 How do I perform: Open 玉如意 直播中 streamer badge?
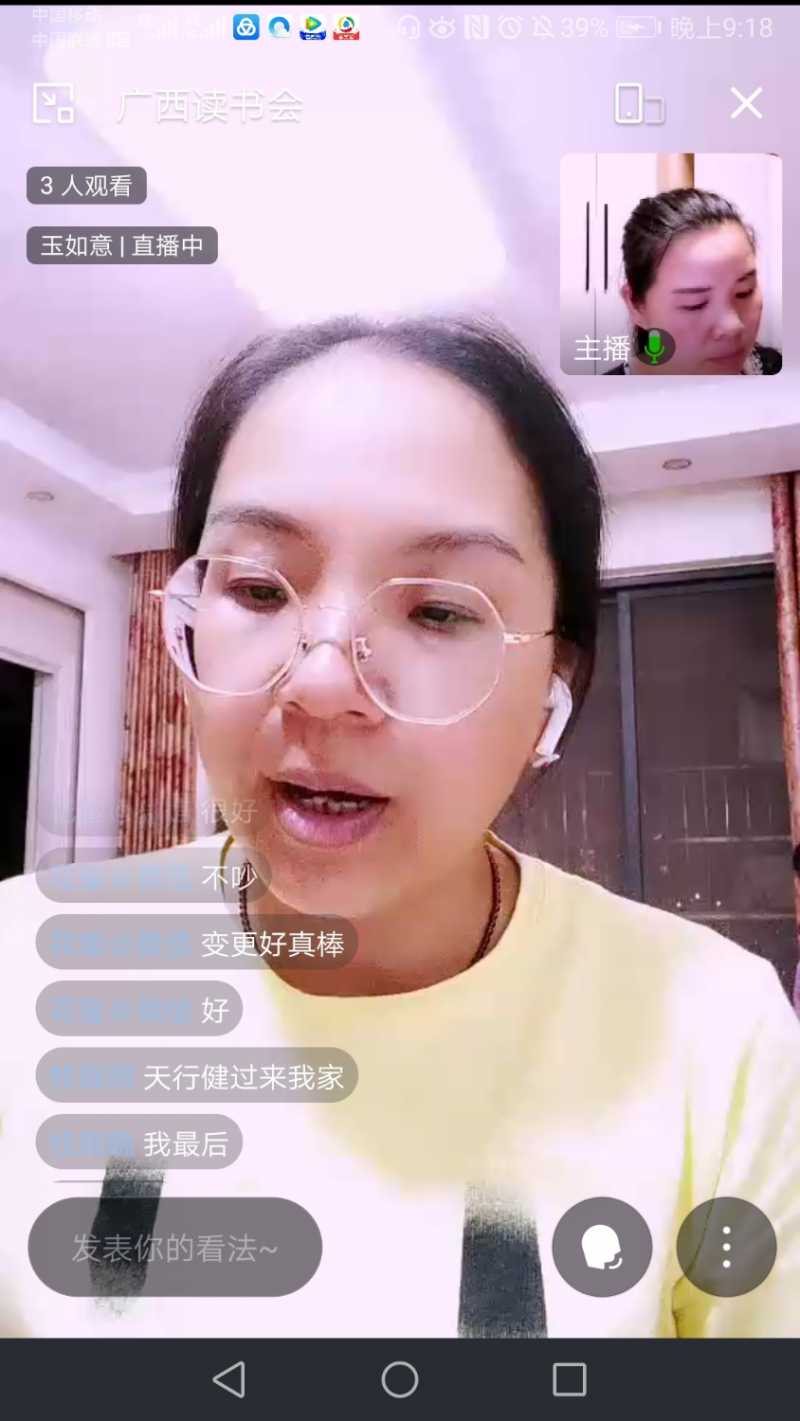122,246
